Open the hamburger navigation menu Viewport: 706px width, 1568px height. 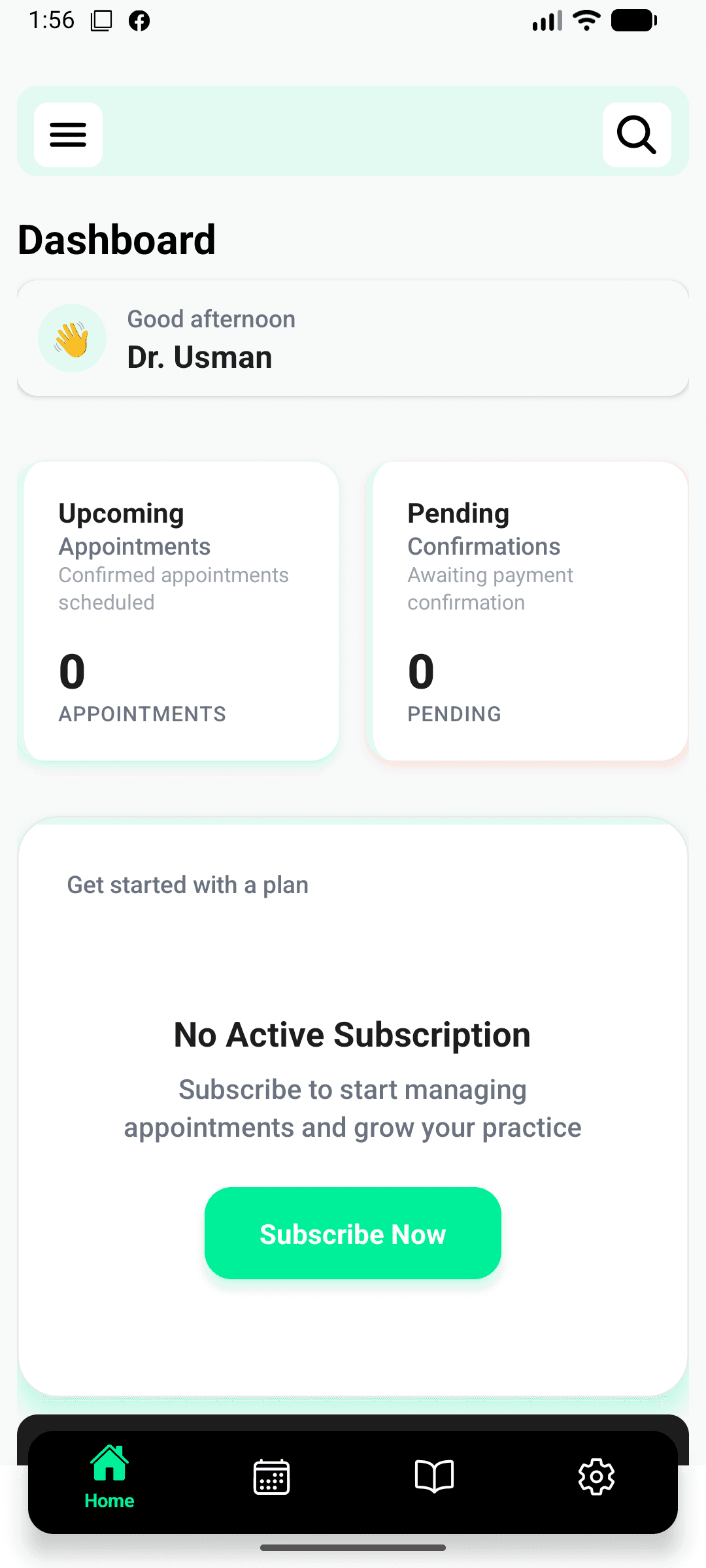[68, 135]
